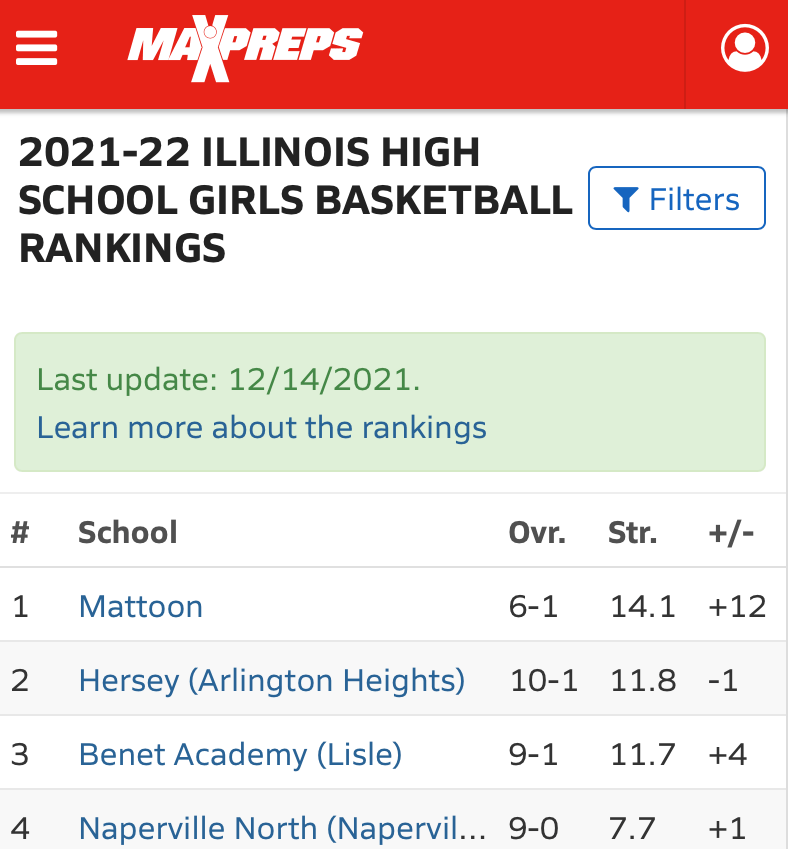The width and height of the screenshot is (788, 849).
Task: Open Learn more about the rankings
Action: click(261, 428)
